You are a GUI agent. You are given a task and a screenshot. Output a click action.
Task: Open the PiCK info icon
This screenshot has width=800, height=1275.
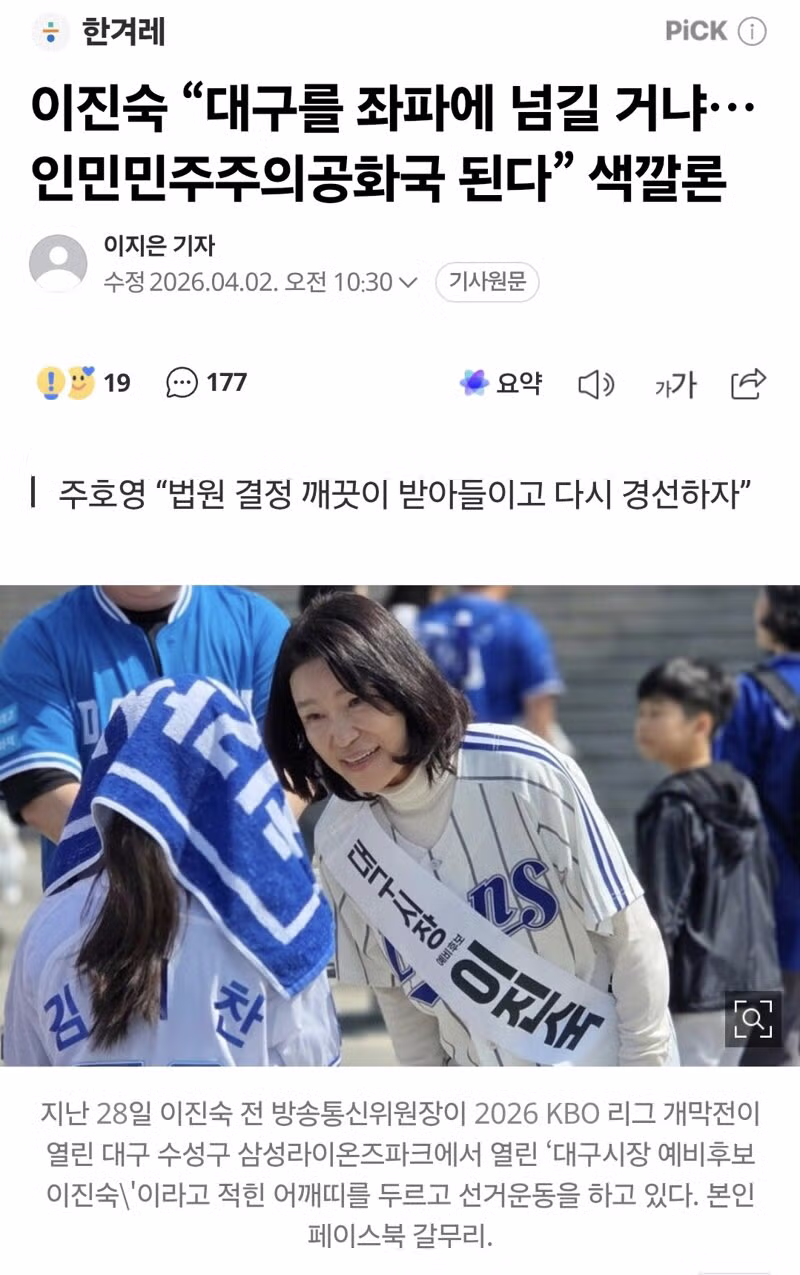coord(752,31)
